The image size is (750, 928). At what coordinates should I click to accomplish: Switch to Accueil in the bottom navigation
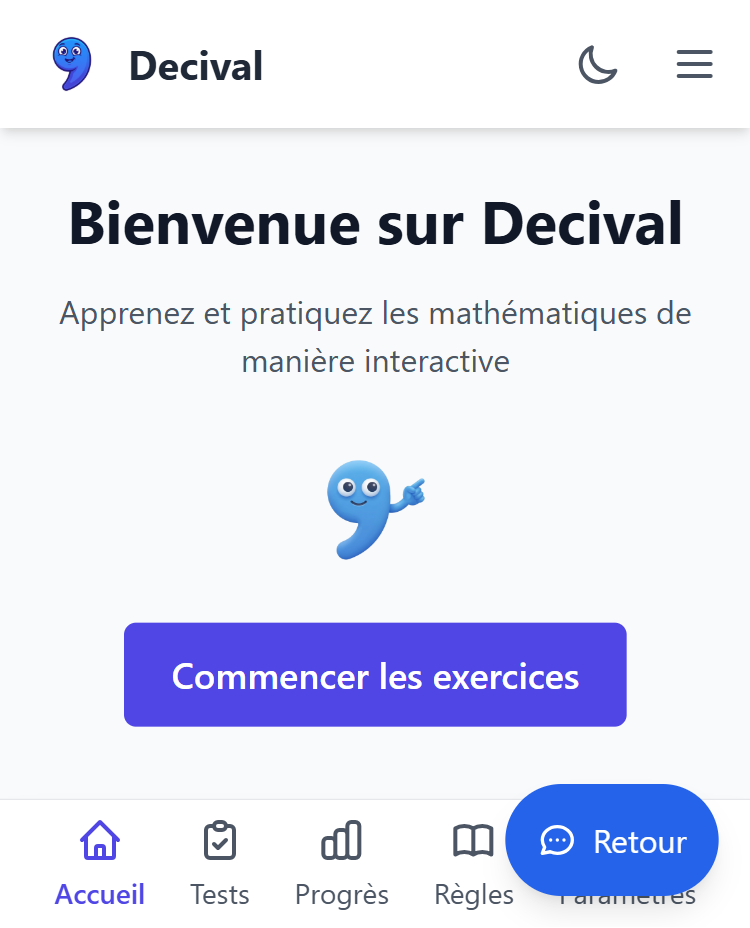[x=99, y=894]
